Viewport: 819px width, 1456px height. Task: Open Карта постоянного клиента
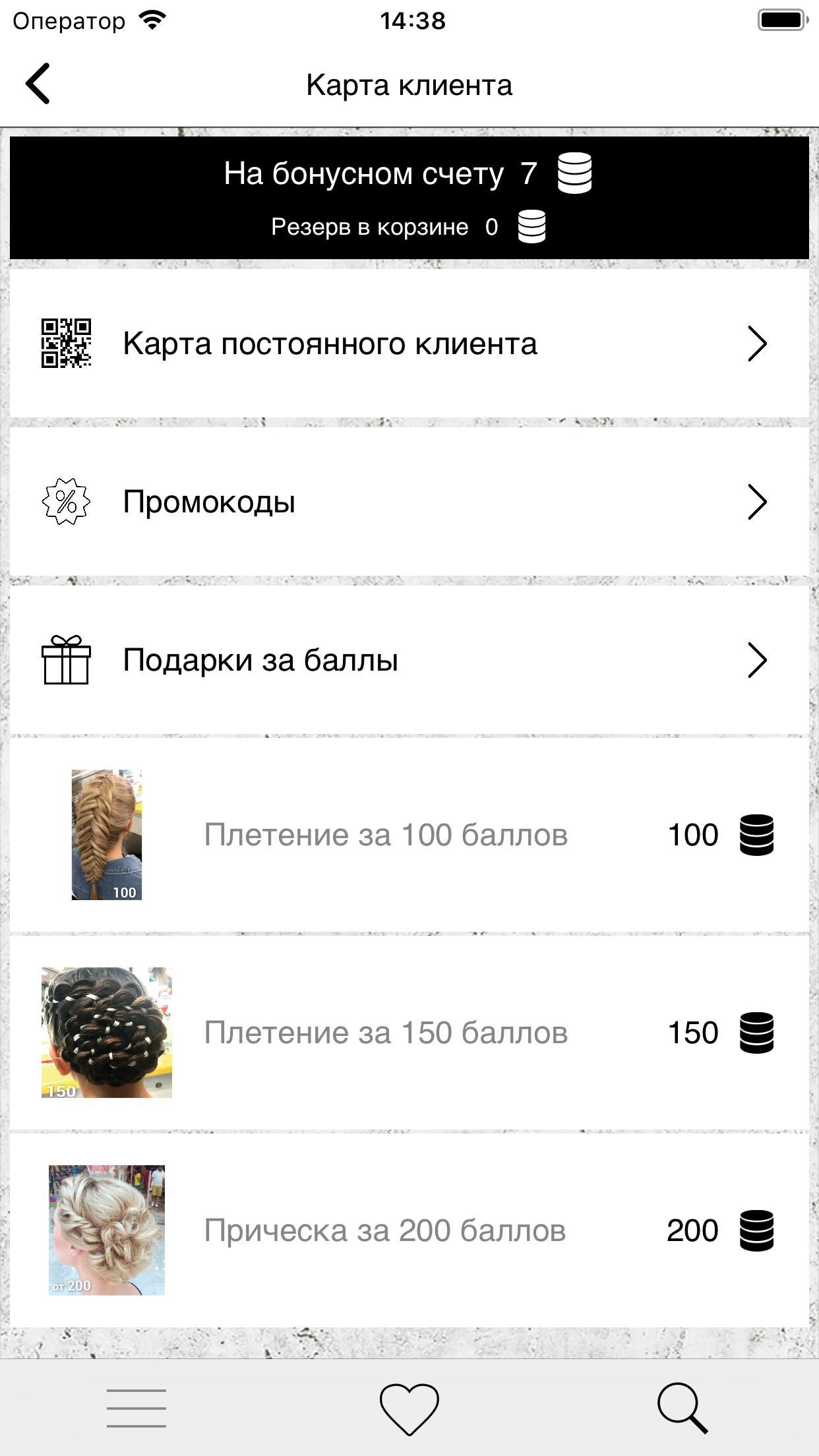(x=409, y=344)
